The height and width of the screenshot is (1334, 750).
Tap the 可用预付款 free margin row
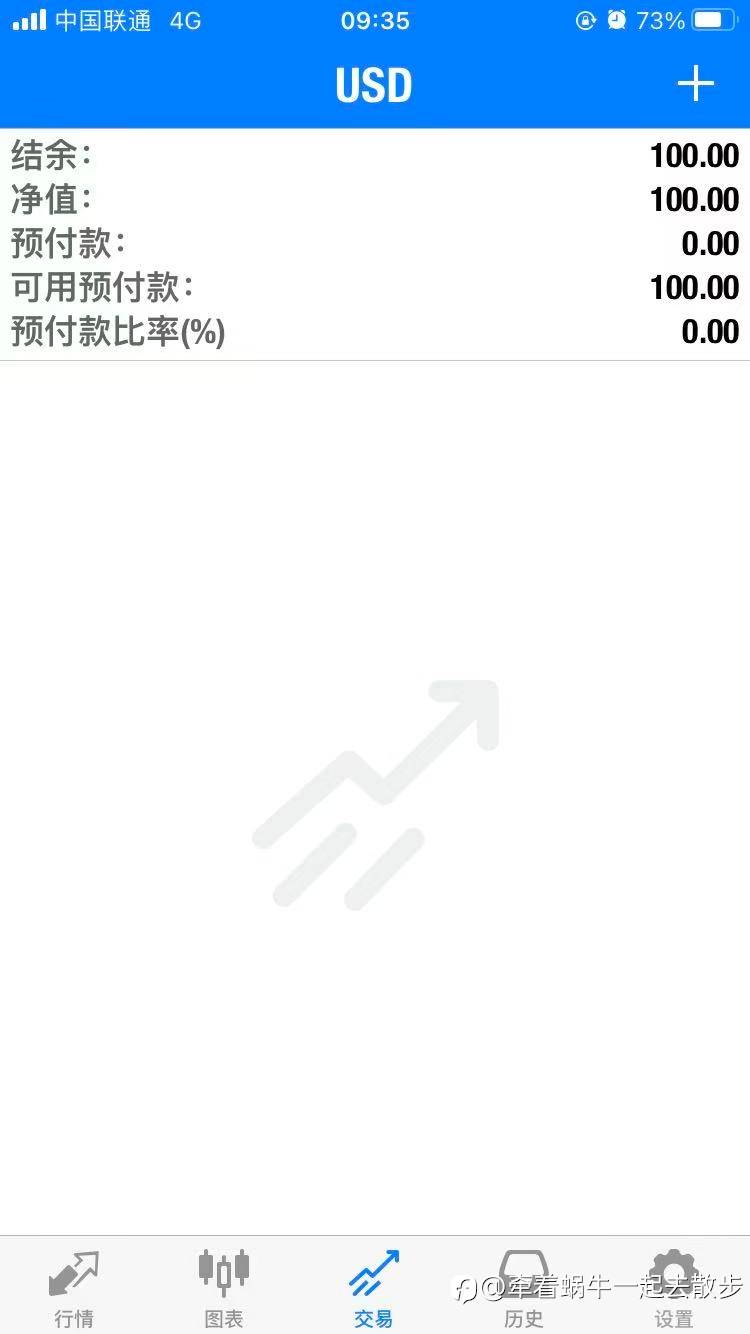(x=375, y=287)
